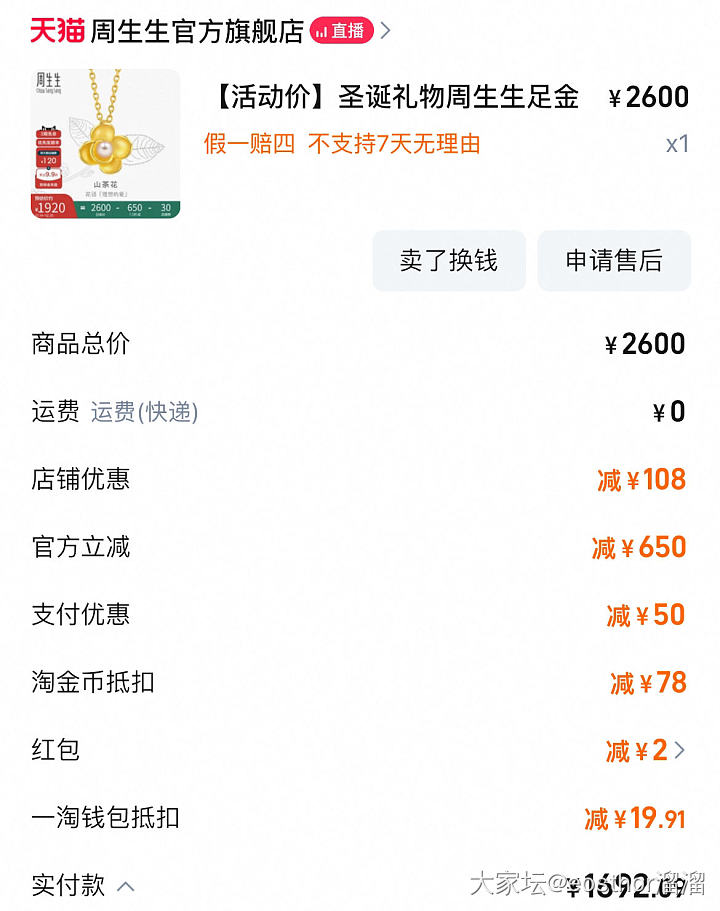Open 周生生官方旗舰店 store page
The image size is (720, 911).
[196, 31]
